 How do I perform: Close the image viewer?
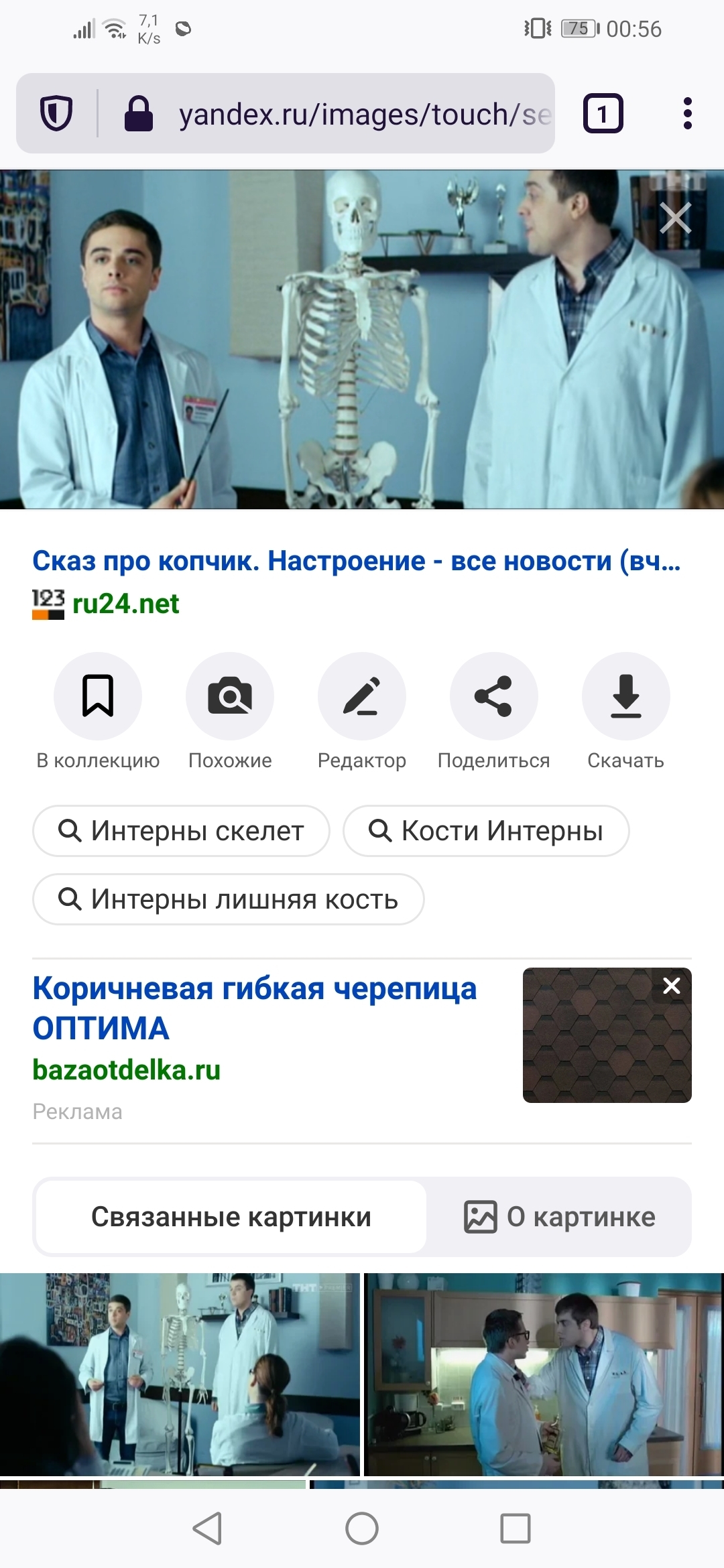pyautogui.click(x=674, y=218)
